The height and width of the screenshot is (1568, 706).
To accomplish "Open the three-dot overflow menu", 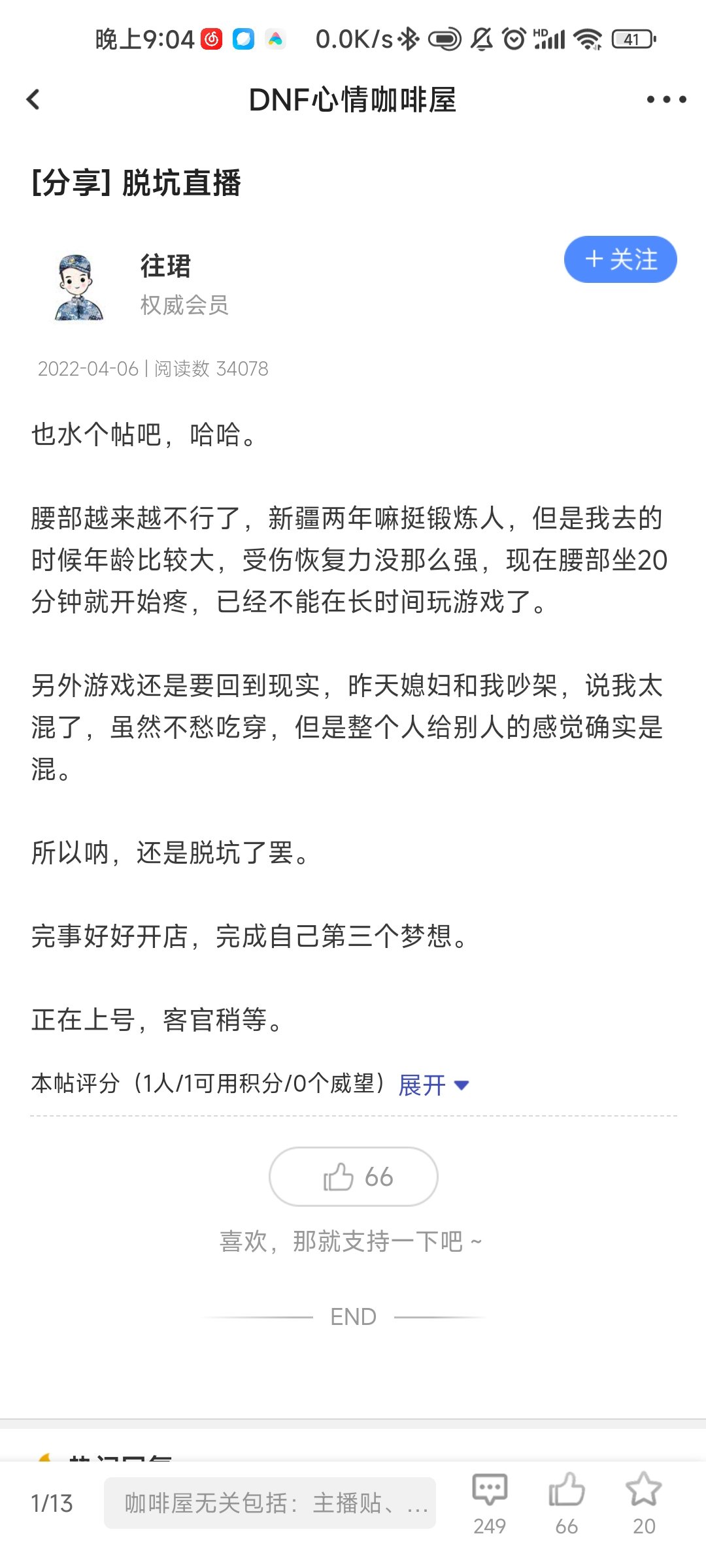I will pos(666,99).
